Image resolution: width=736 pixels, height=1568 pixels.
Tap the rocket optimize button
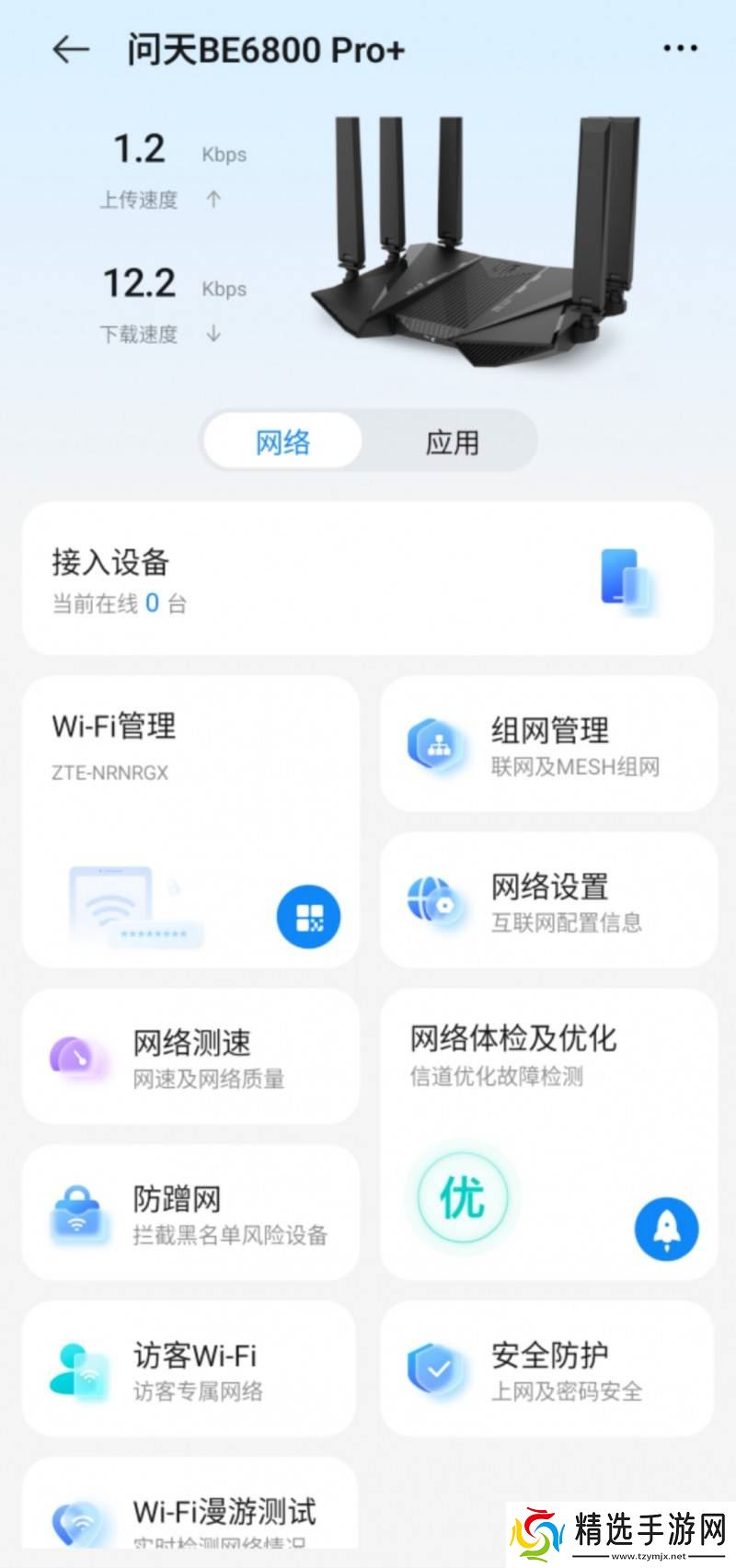click(666, 1229)
